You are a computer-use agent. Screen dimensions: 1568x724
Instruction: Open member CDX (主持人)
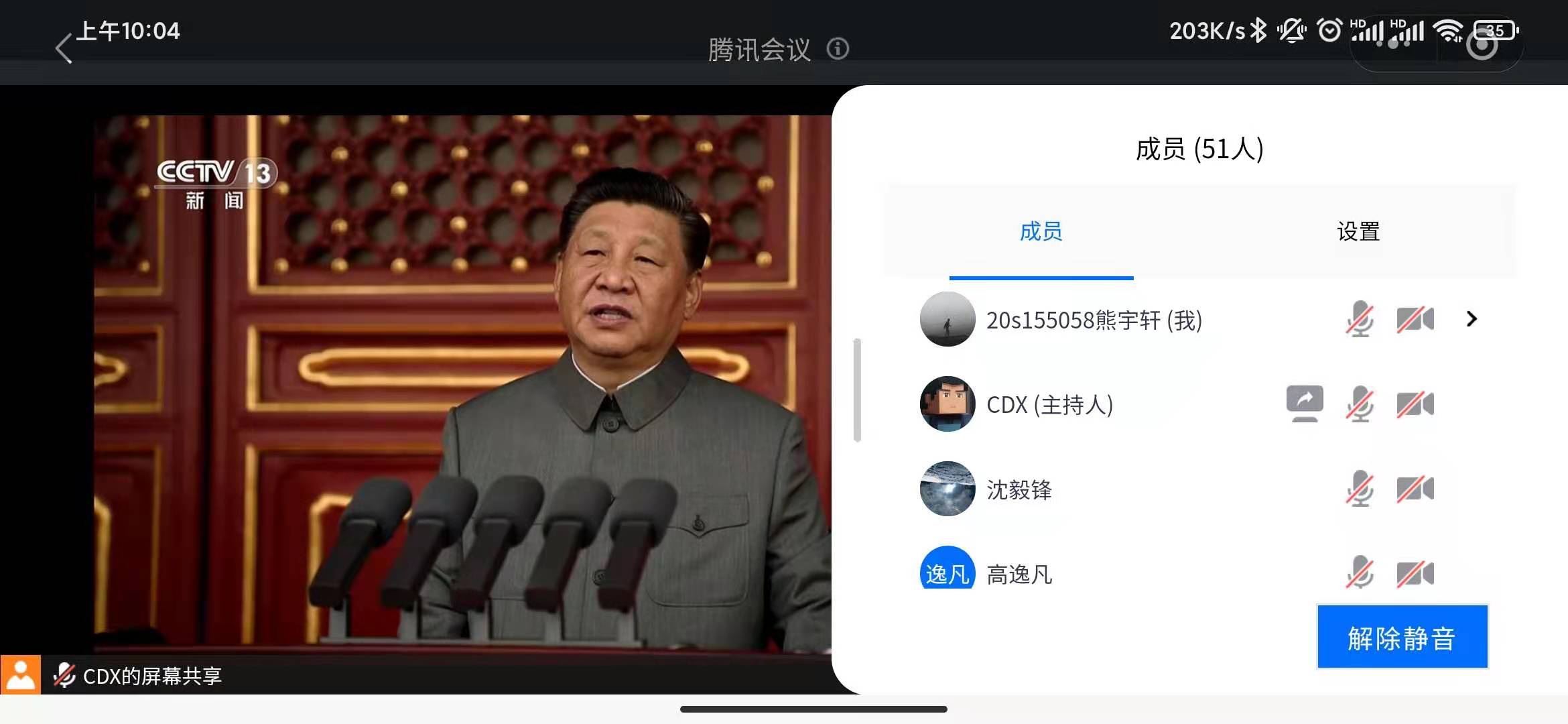pos(1049,405)
